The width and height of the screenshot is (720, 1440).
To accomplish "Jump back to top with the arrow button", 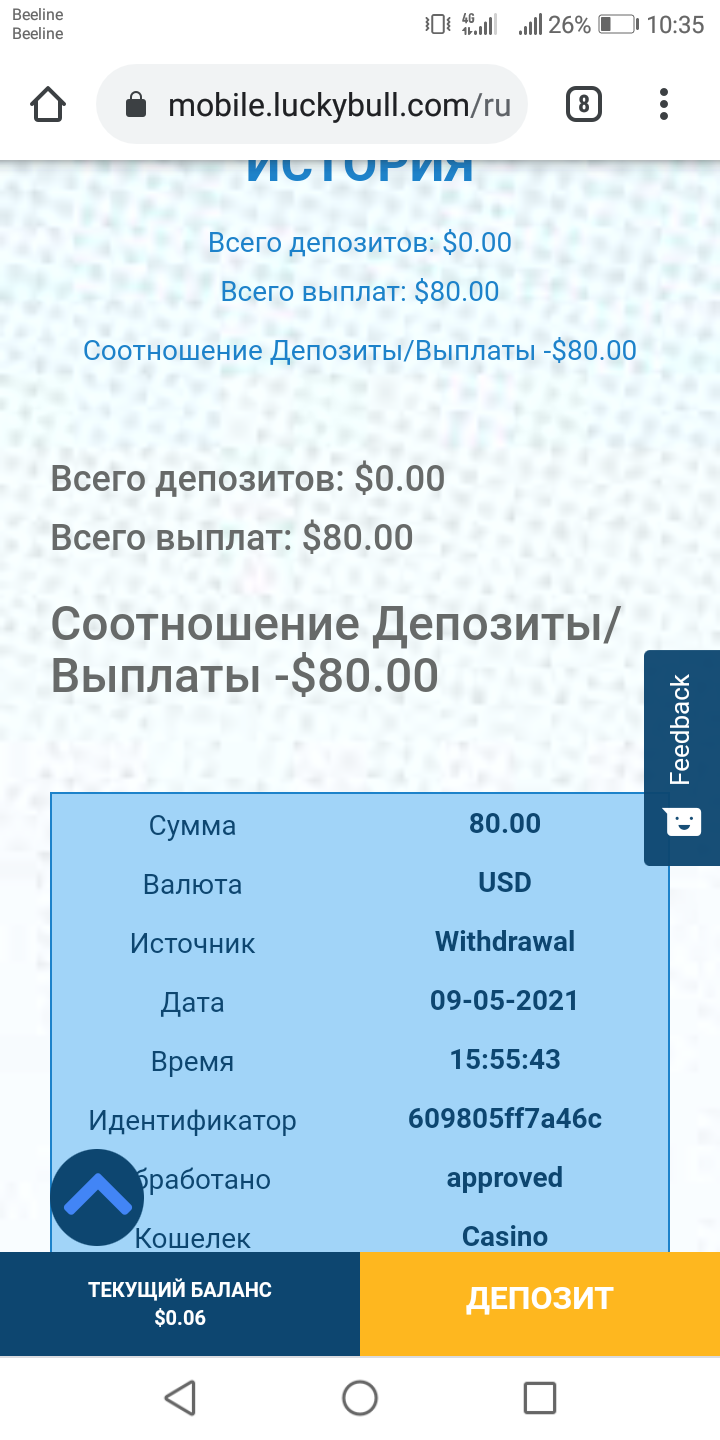I will [97, 1196].
